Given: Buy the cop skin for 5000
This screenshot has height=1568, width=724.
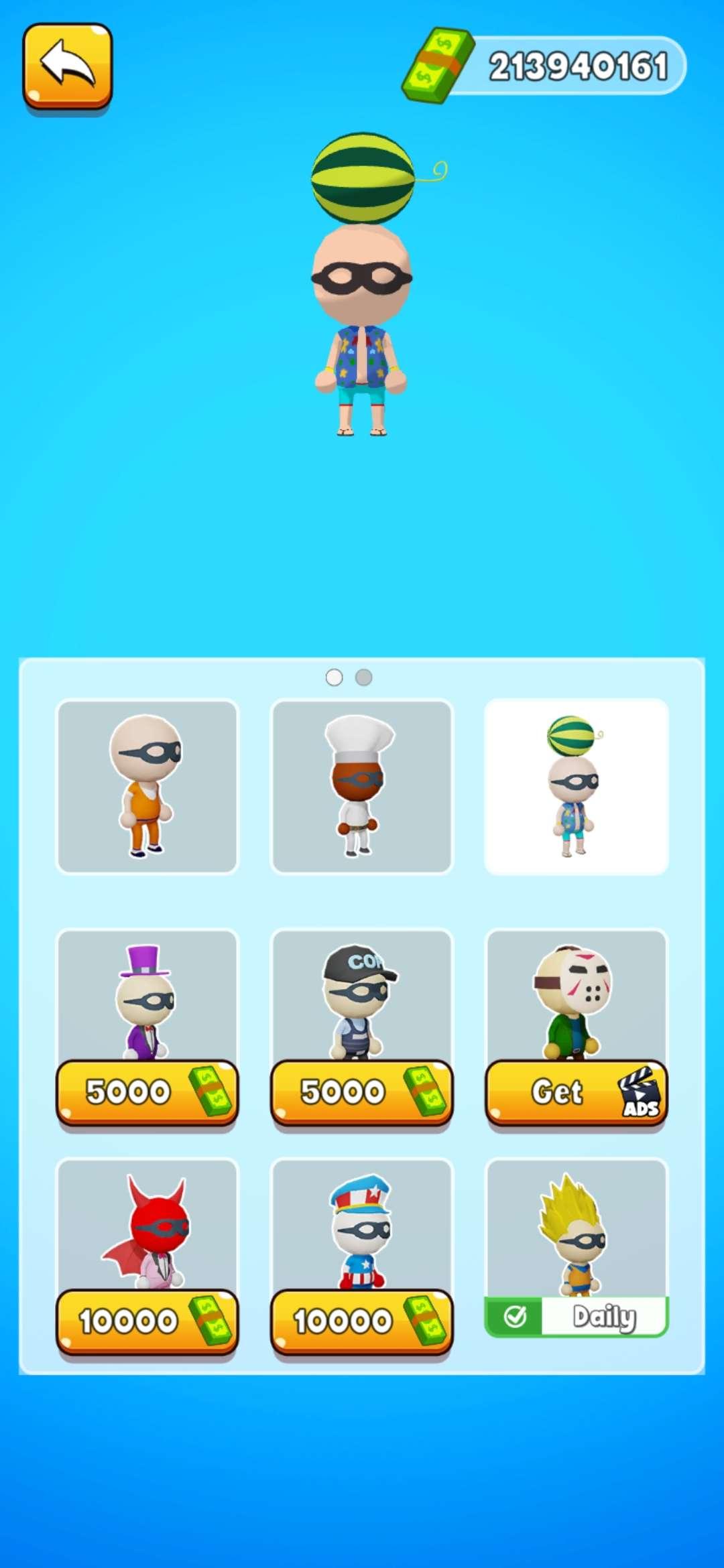Looking at the screenshot, I should click(361, 1092).
